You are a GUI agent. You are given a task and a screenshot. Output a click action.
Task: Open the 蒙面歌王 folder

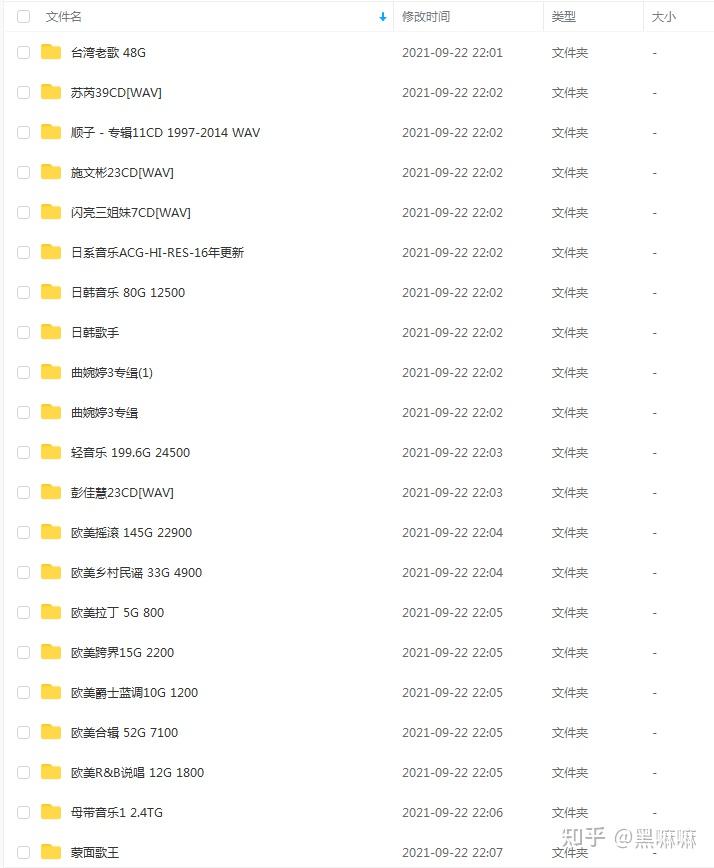click(95, 853)
